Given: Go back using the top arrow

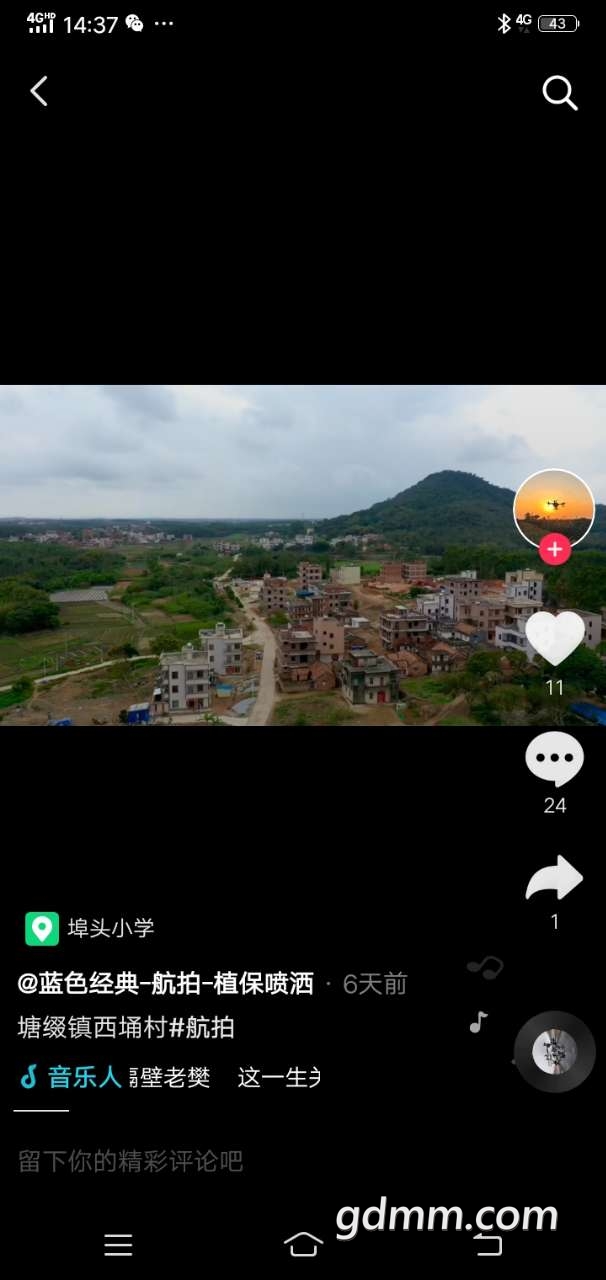Looking at the screenshot, I should point(39,92).
